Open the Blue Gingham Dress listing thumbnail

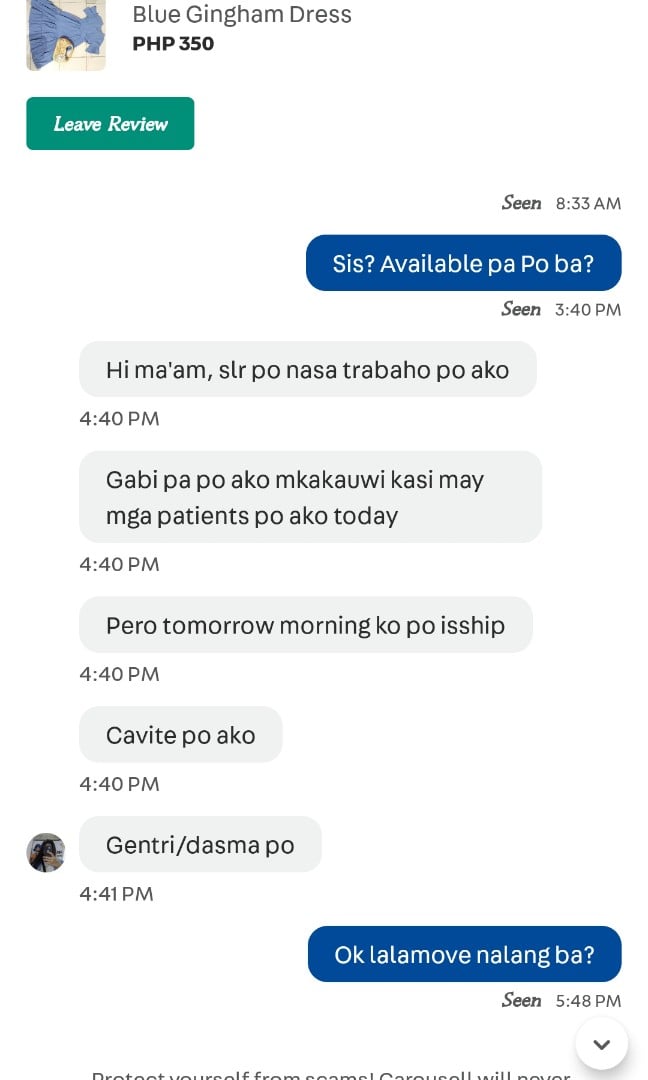point(66,36)
